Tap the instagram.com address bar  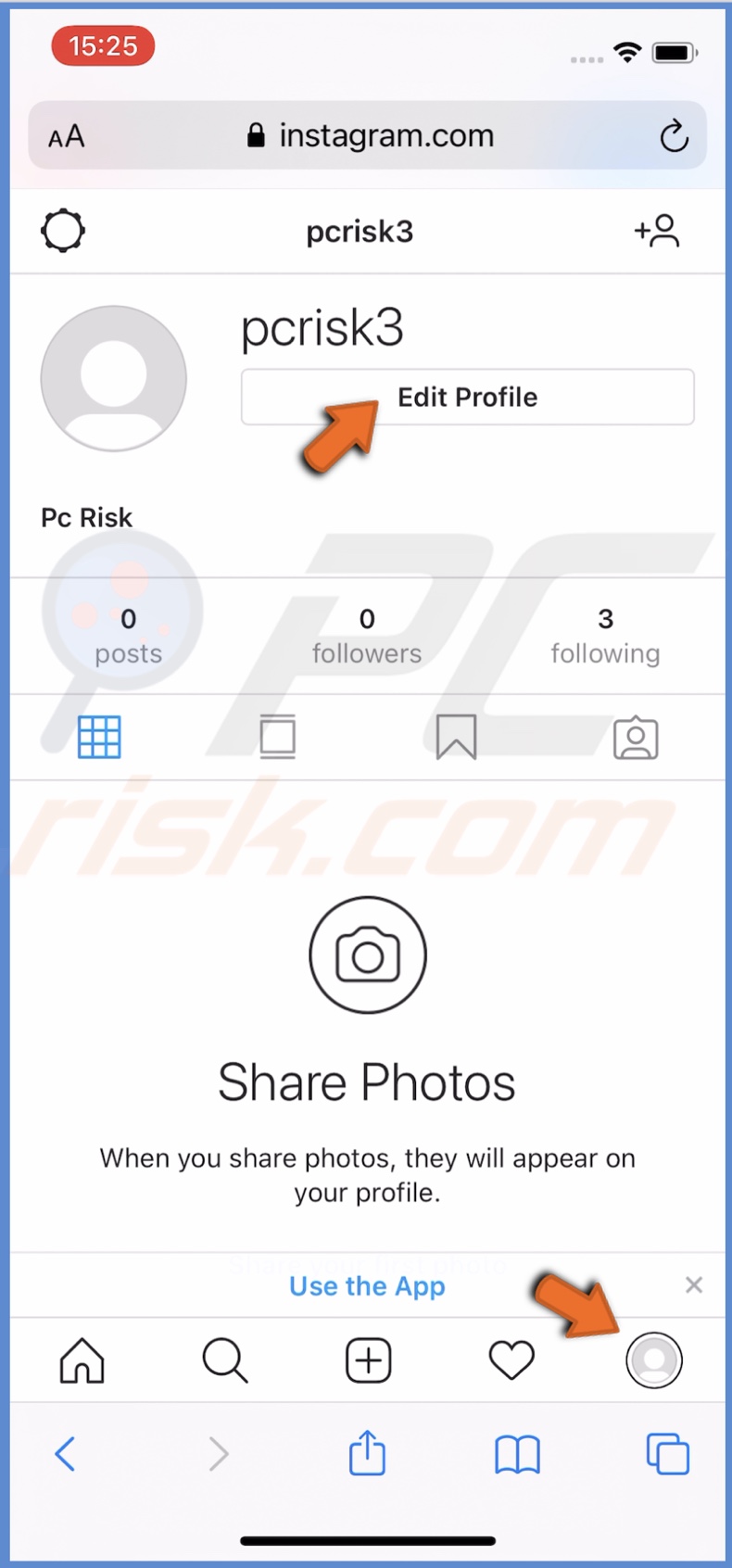pyautogui.click(x=371, y=135)
